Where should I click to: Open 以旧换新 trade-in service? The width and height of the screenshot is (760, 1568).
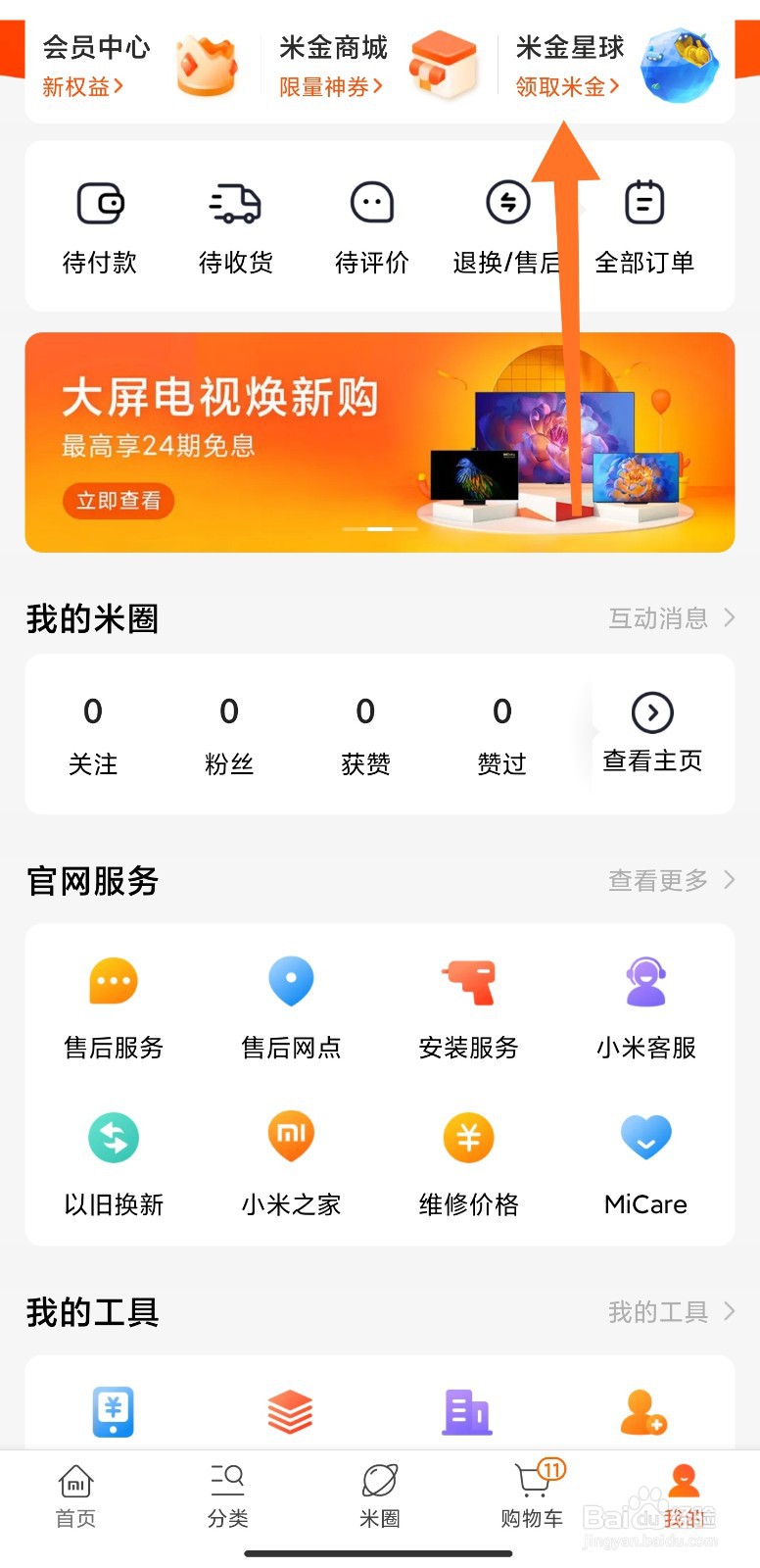[114, 1165]
